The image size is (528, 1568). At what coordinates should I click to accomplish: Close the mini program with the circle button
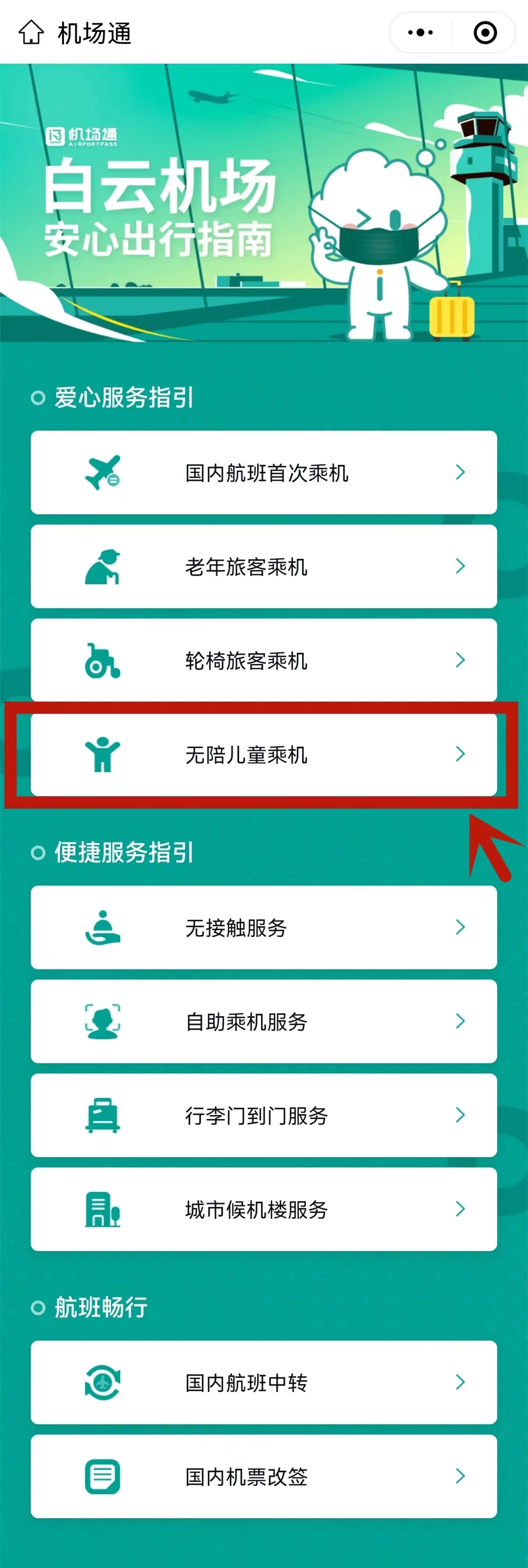click(x=485, y=33)
